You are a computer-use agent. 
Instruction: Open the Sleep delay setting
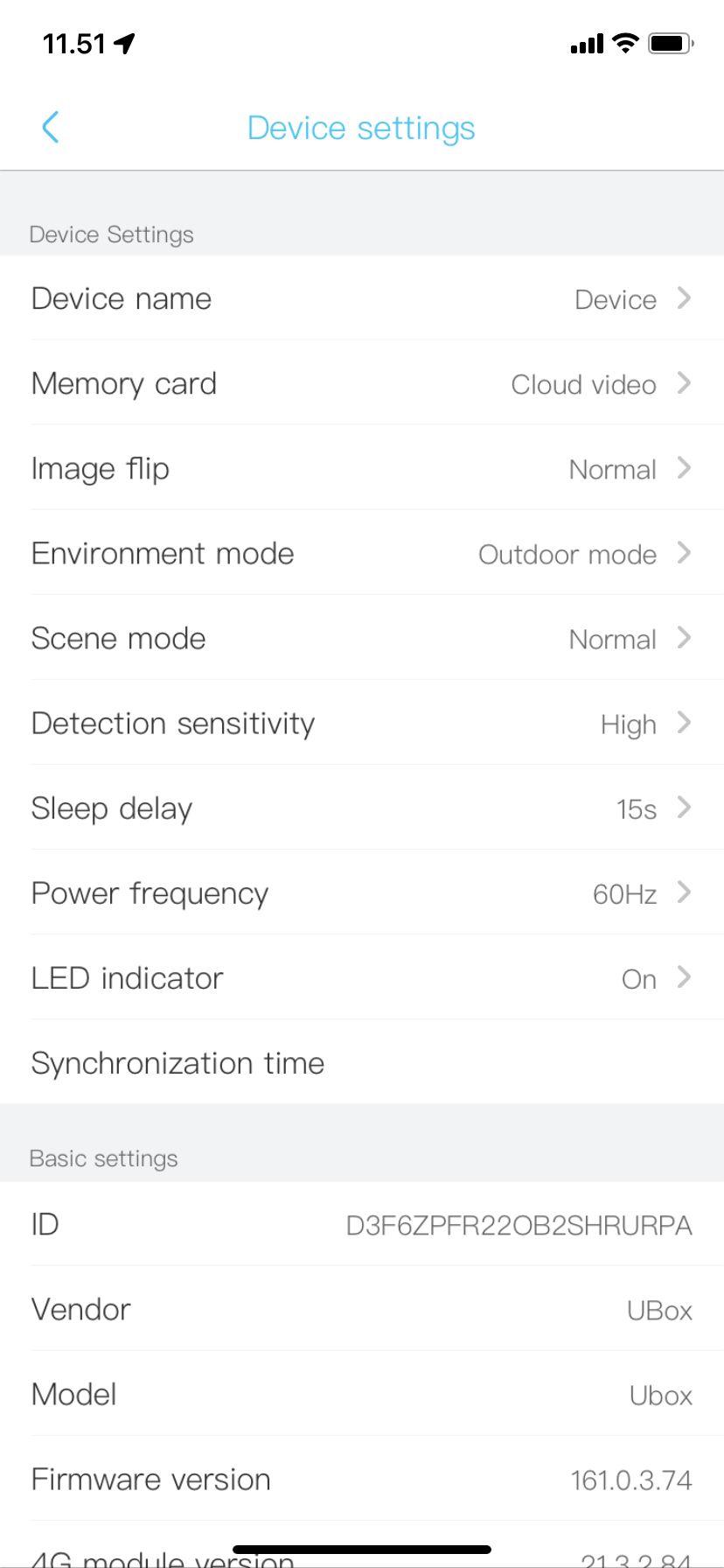pos(362,808)
